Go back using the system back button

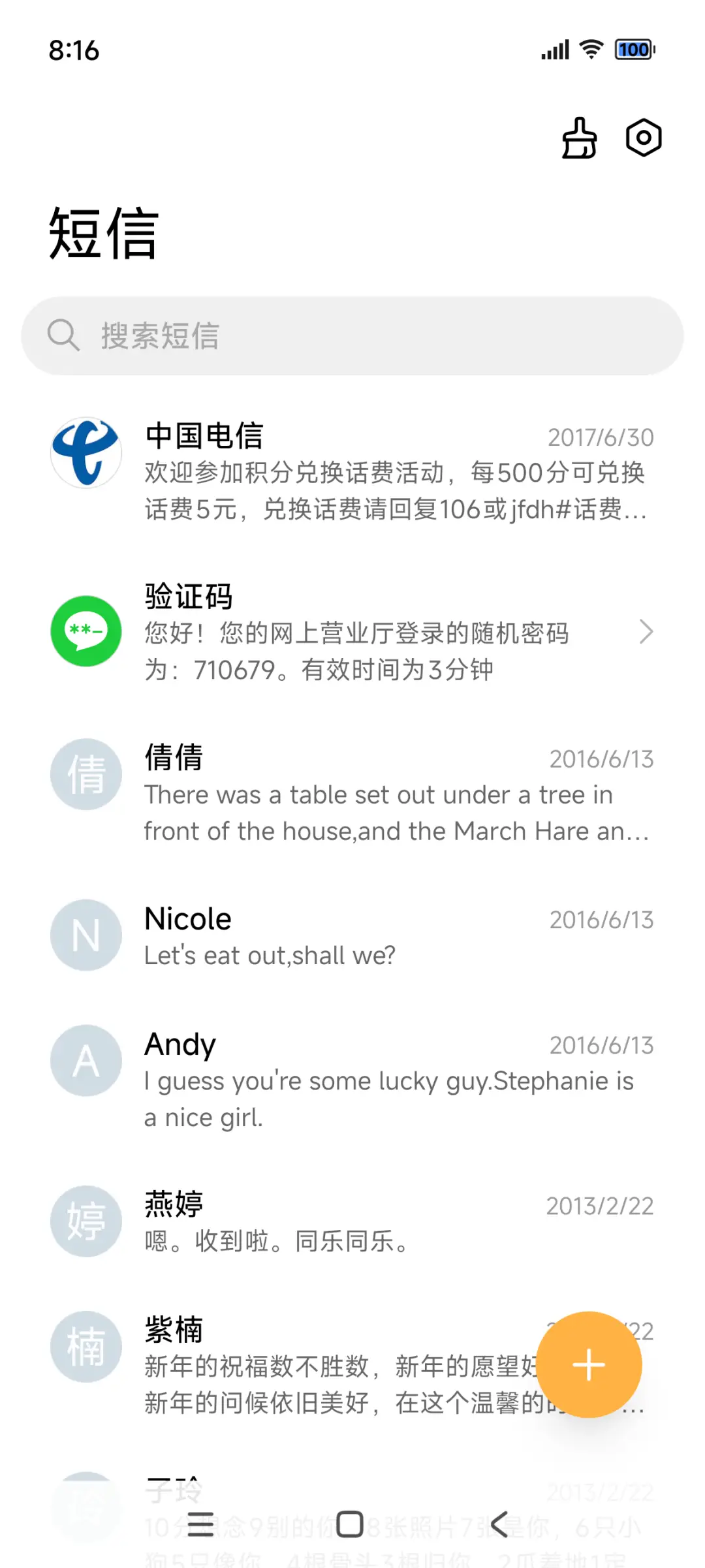[x=500, y=1524]
